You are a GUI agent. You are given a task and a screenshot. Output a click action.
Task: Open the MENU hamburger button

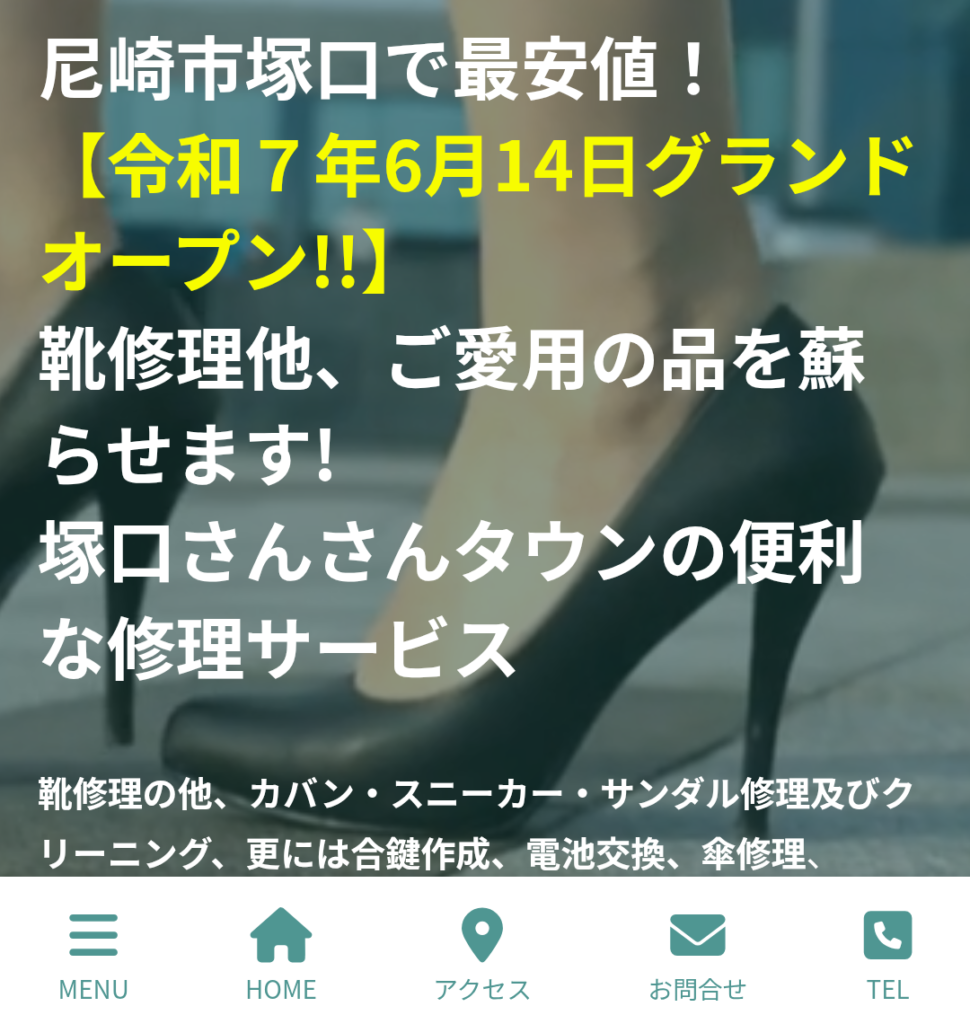point(93,953)
